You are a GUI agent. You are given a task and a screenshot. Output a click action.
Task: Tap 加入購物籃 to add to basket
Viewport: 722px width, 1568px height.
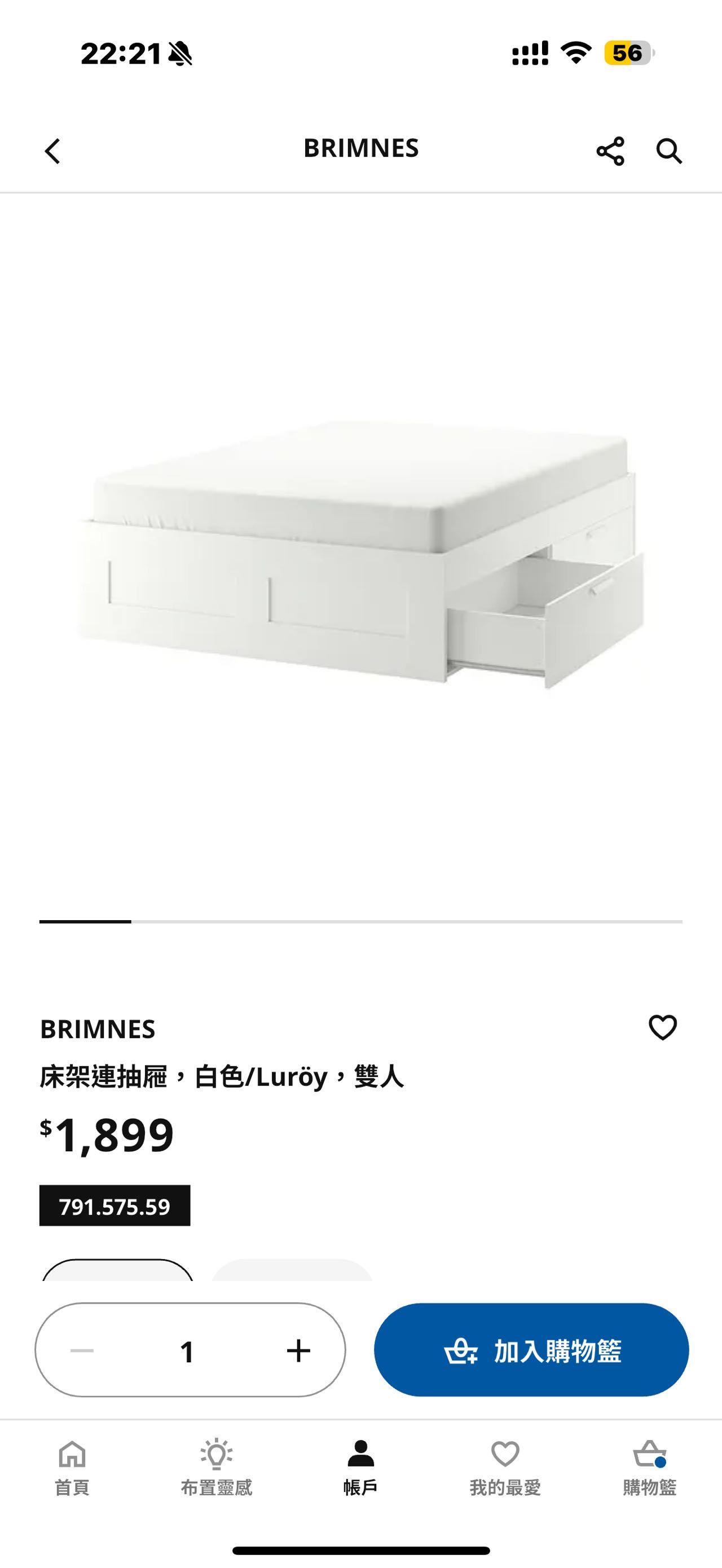click(x=531, y=1351)
